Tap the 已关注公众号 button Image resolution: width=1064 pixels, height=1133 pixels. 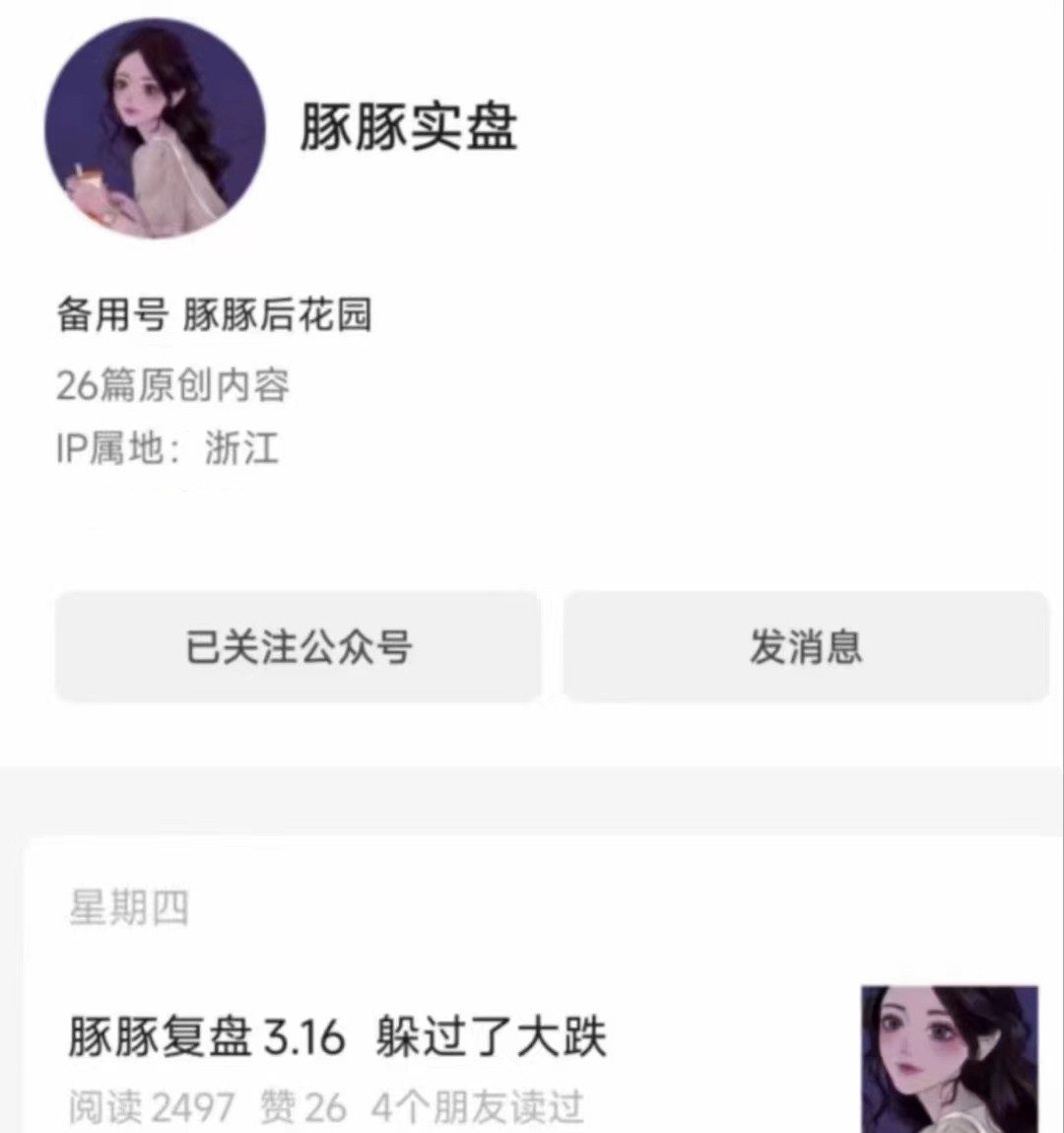click(298, 647)
